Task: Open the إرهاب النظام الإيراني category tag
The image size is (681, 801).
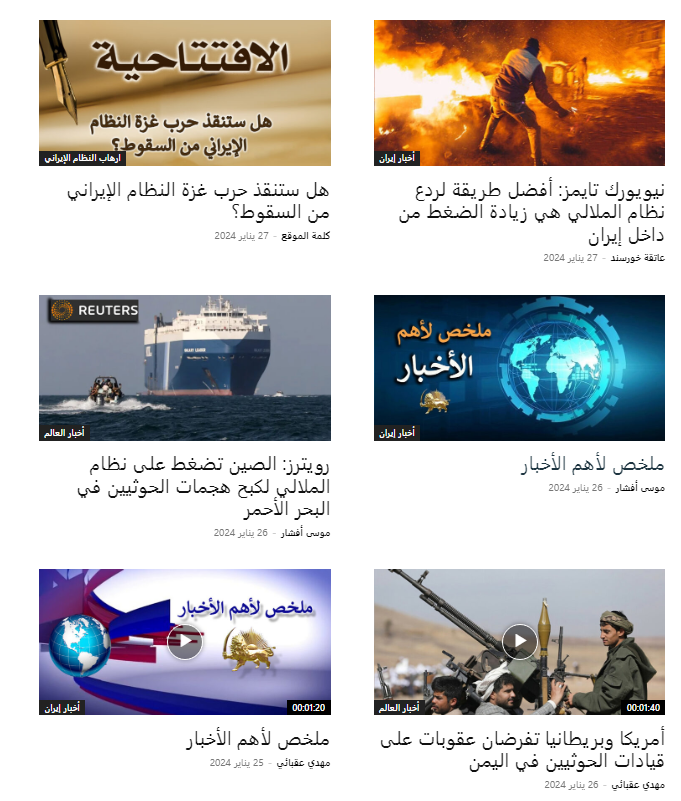Action: (81, 158)
